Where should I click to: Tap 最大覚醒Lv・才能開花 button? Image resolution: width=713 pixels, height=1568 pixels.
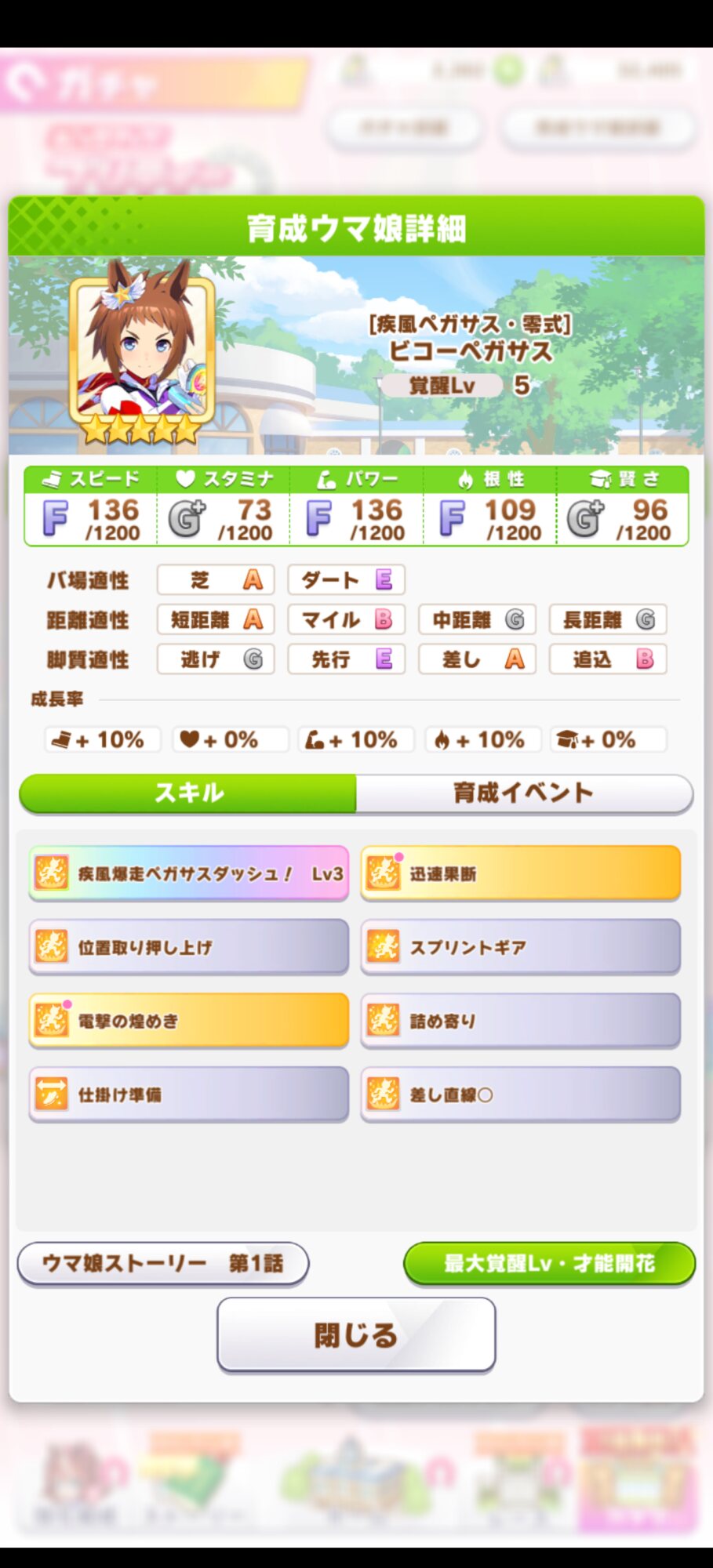(549, 1263)
